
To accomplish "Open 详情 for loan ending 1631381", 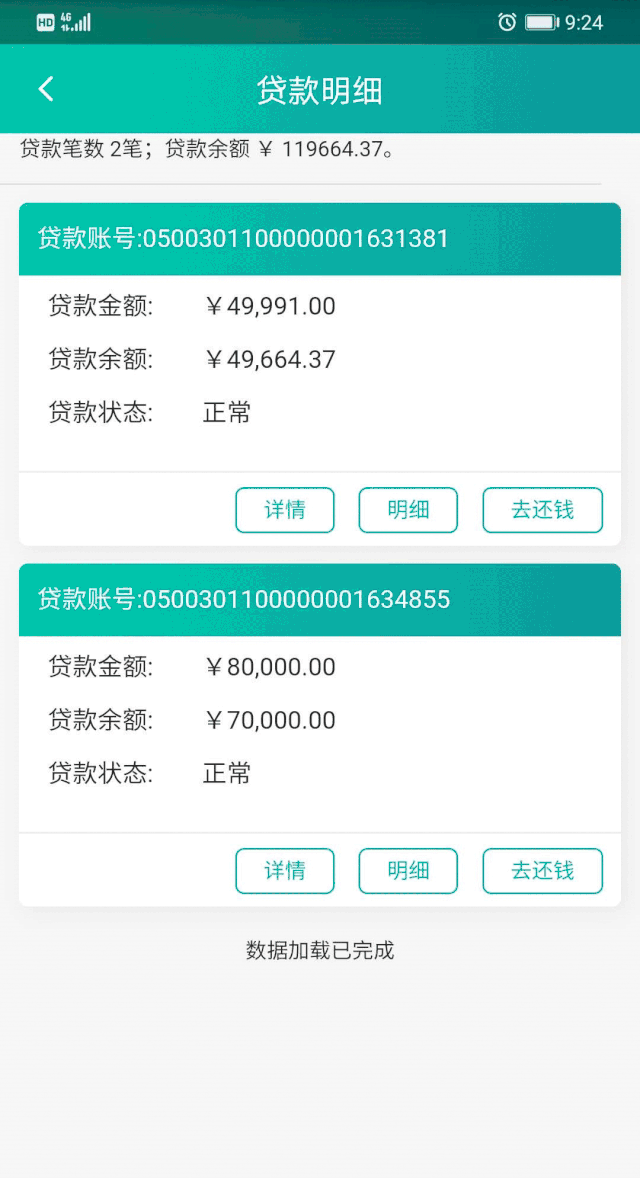I will pyautogui.click(x=285, y=510).
